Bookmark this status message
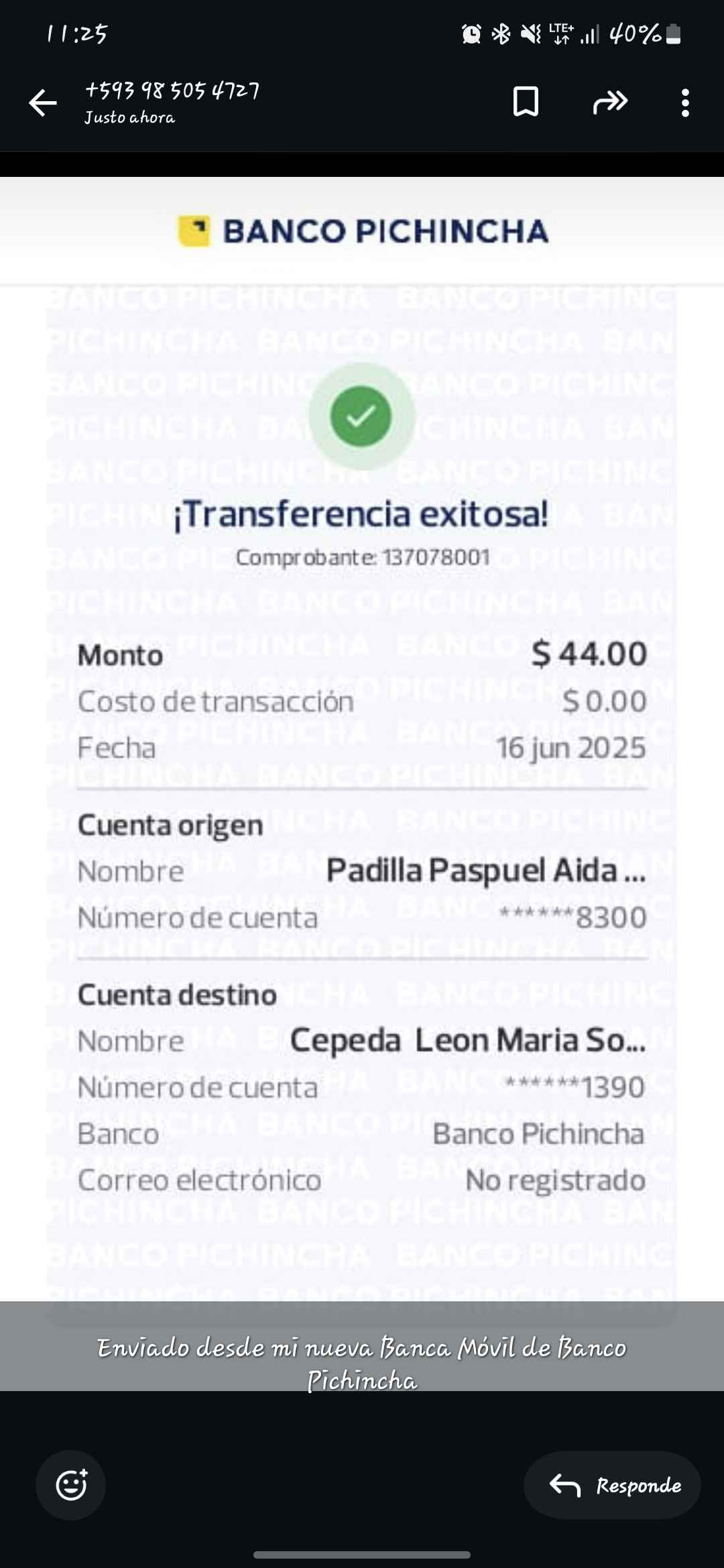 pos(526,102)
